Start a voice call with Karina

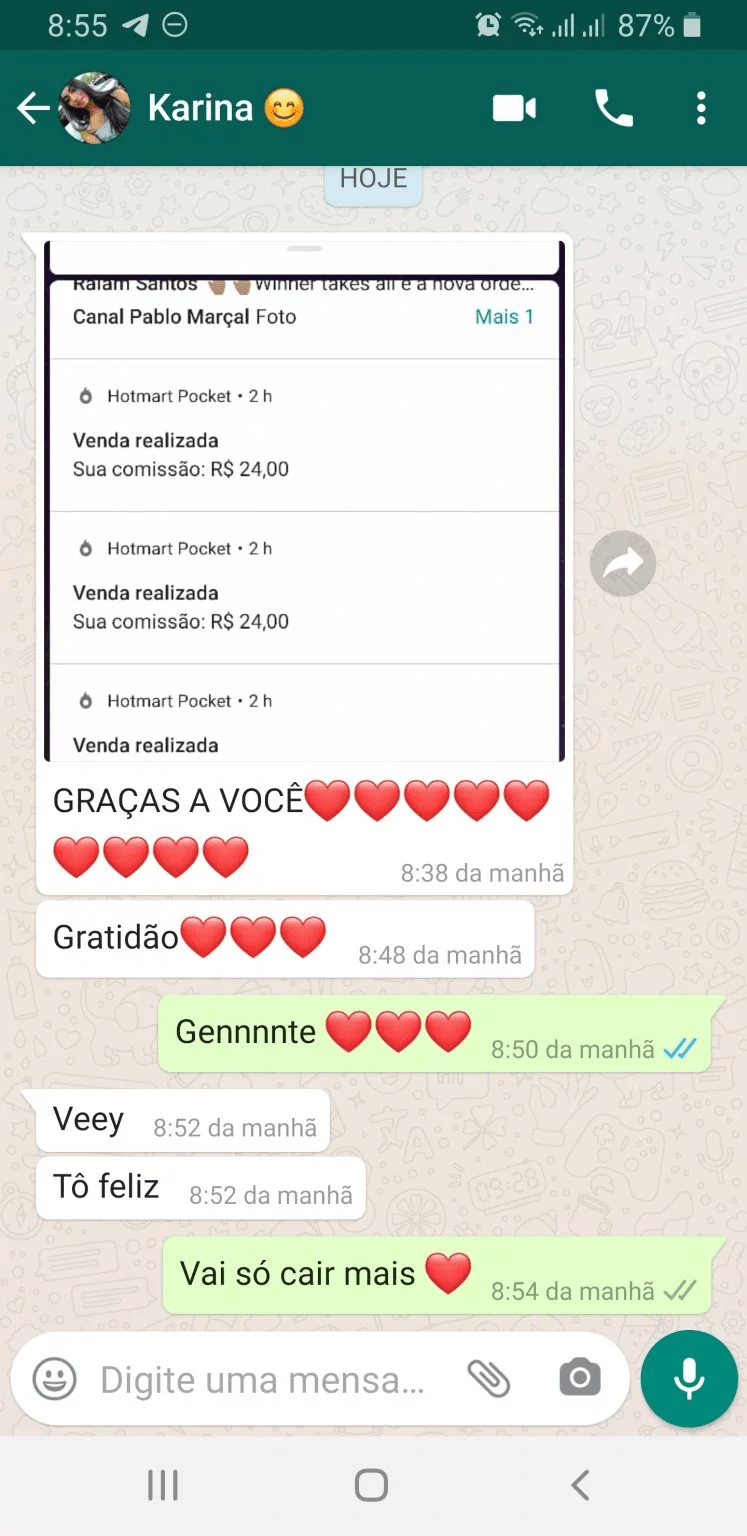click(x=613, y=108)
